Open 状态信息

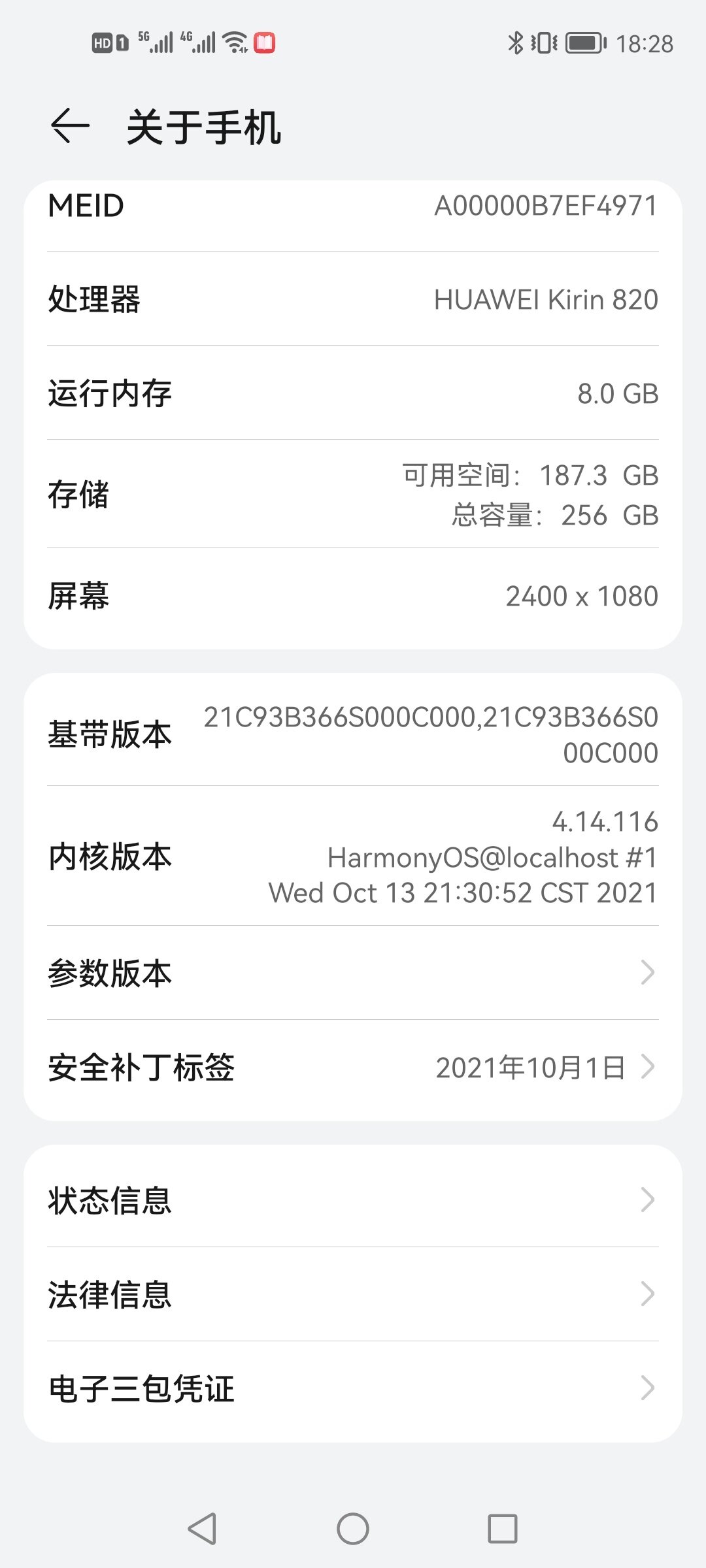[x=353, y=1200]
